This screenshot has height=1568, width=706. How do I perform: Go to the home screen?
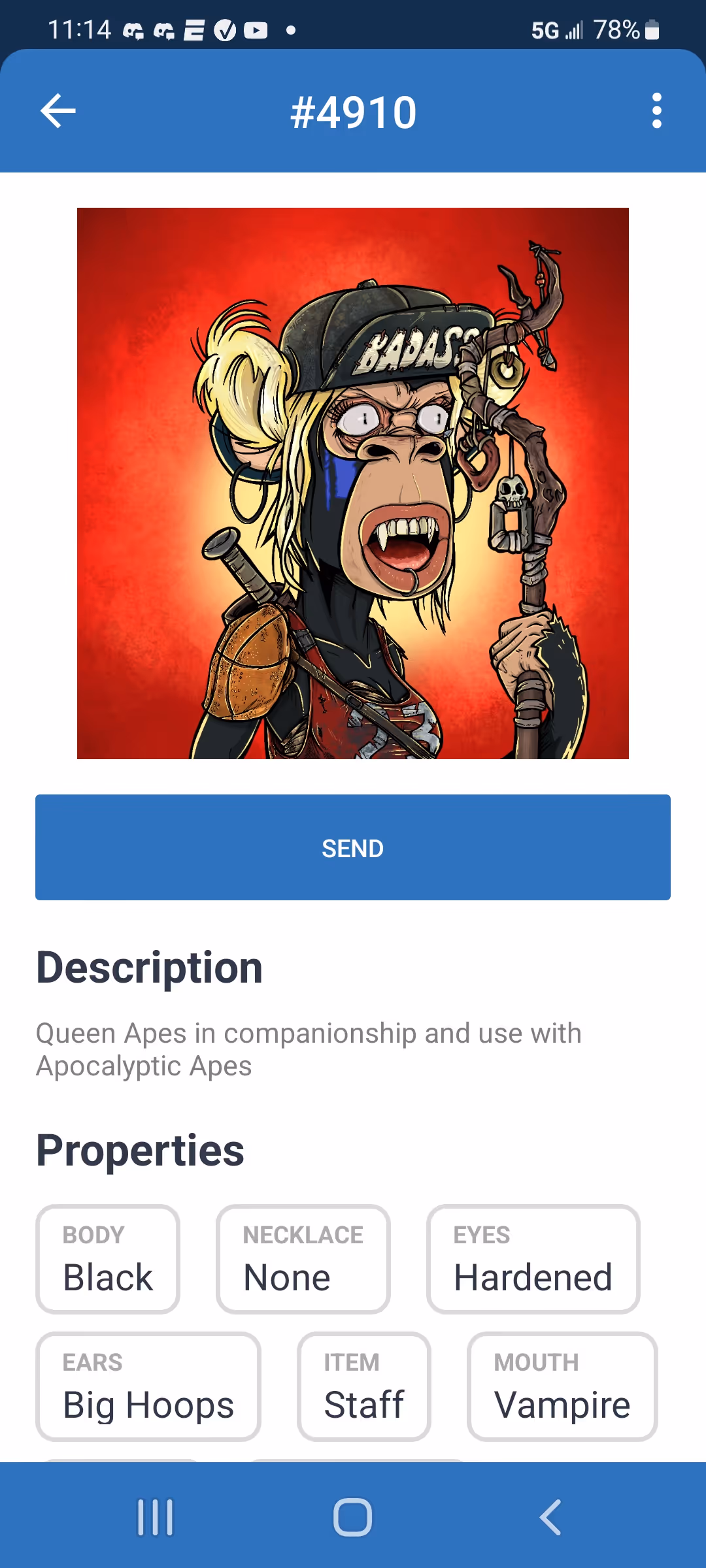353,1517
